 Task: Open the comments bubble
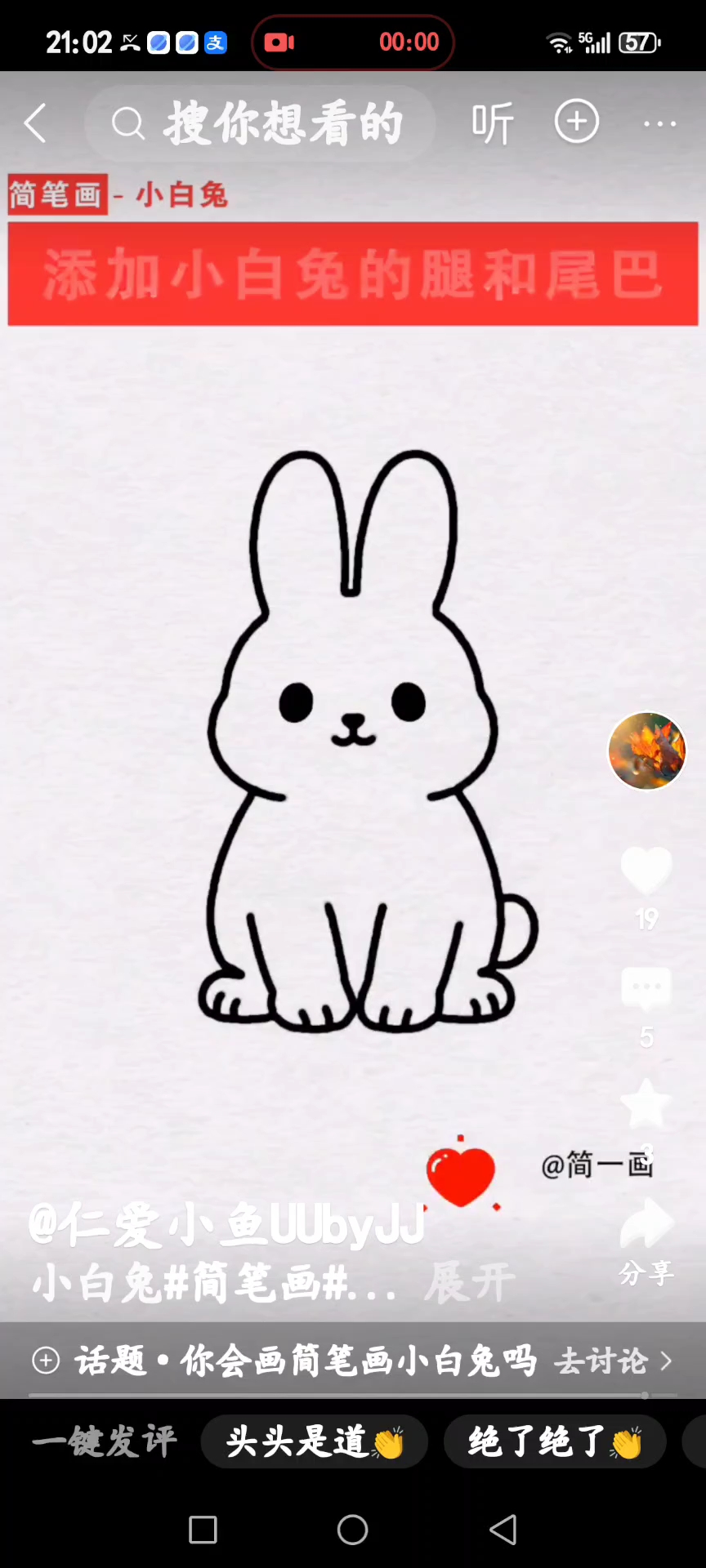click(646, 988)
